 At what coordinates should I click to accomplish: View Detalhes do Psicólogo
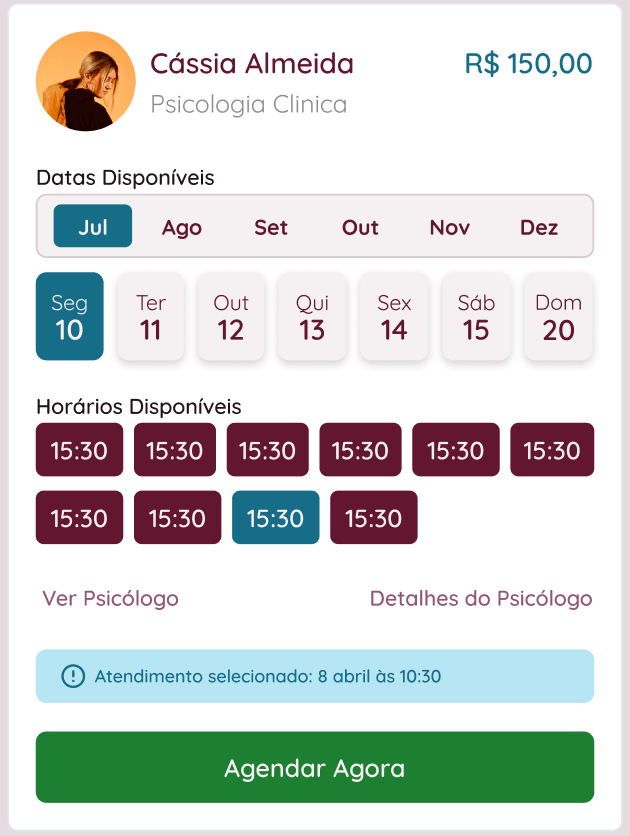[481, 598]
